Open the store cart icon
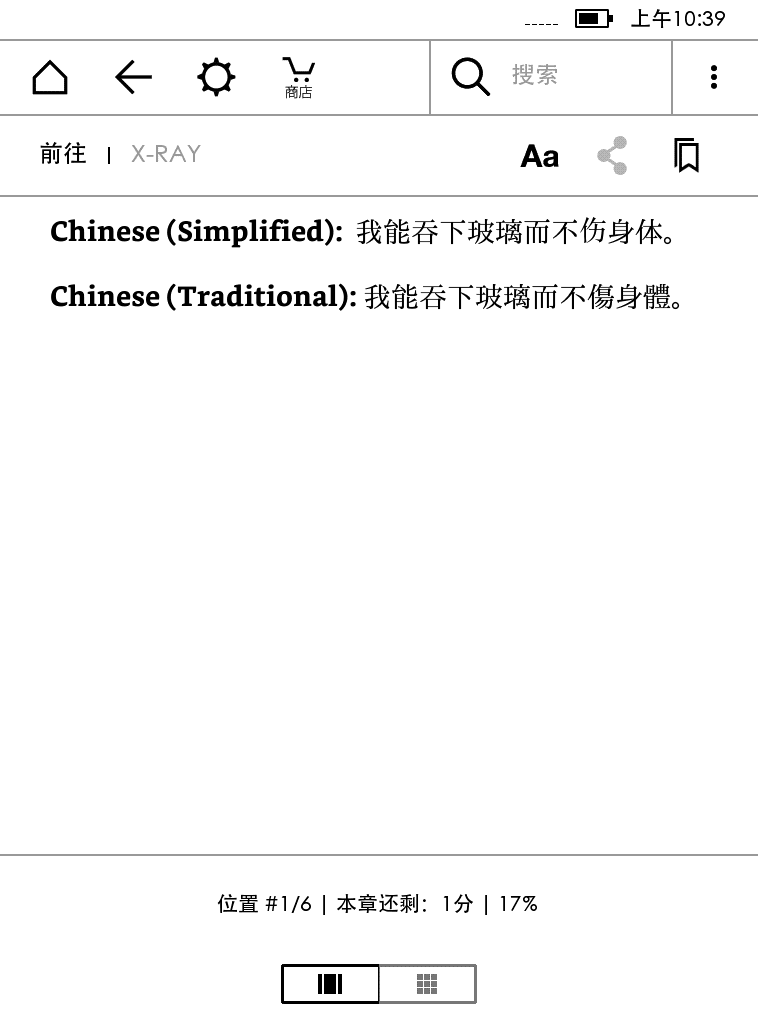Image resolution: width=758 pixels, height=1024 pixels. 298,78
